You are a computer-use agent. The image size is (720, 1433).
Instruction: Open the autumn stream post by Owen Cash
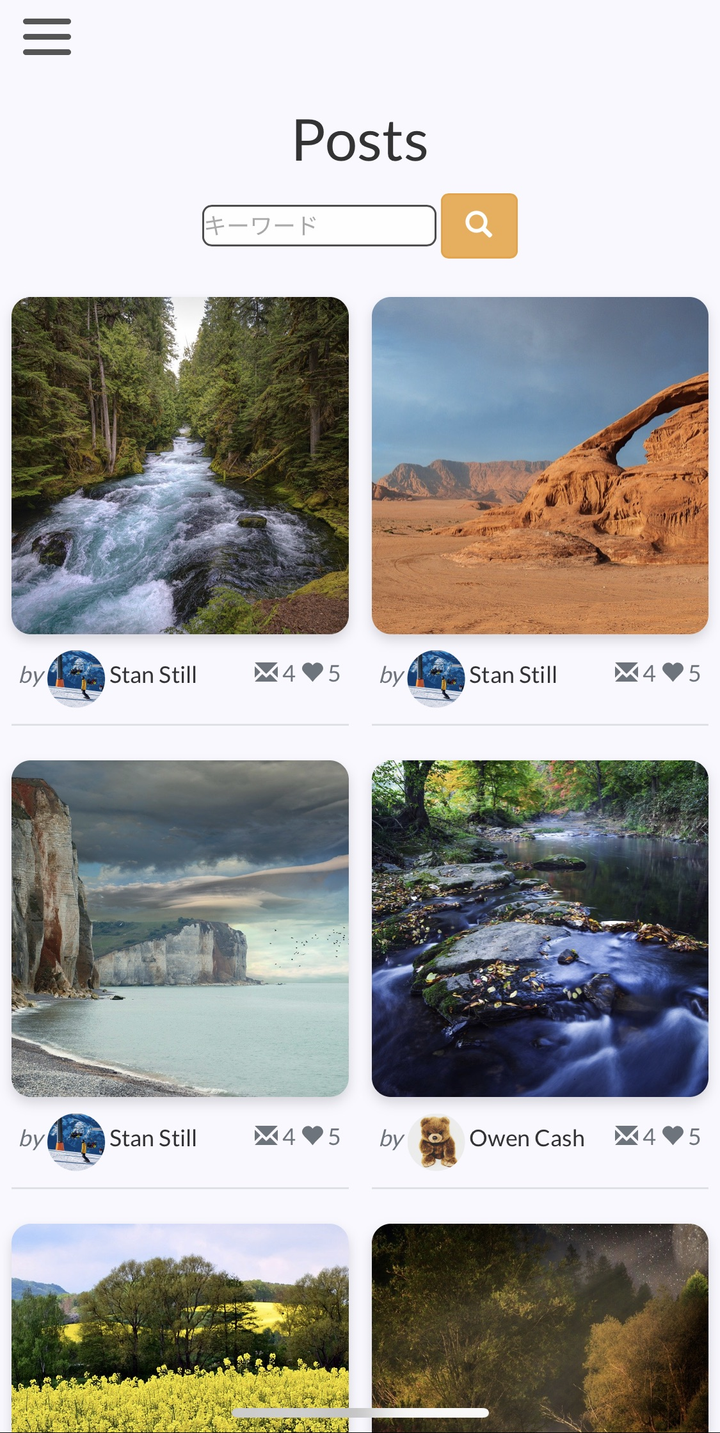540,928
